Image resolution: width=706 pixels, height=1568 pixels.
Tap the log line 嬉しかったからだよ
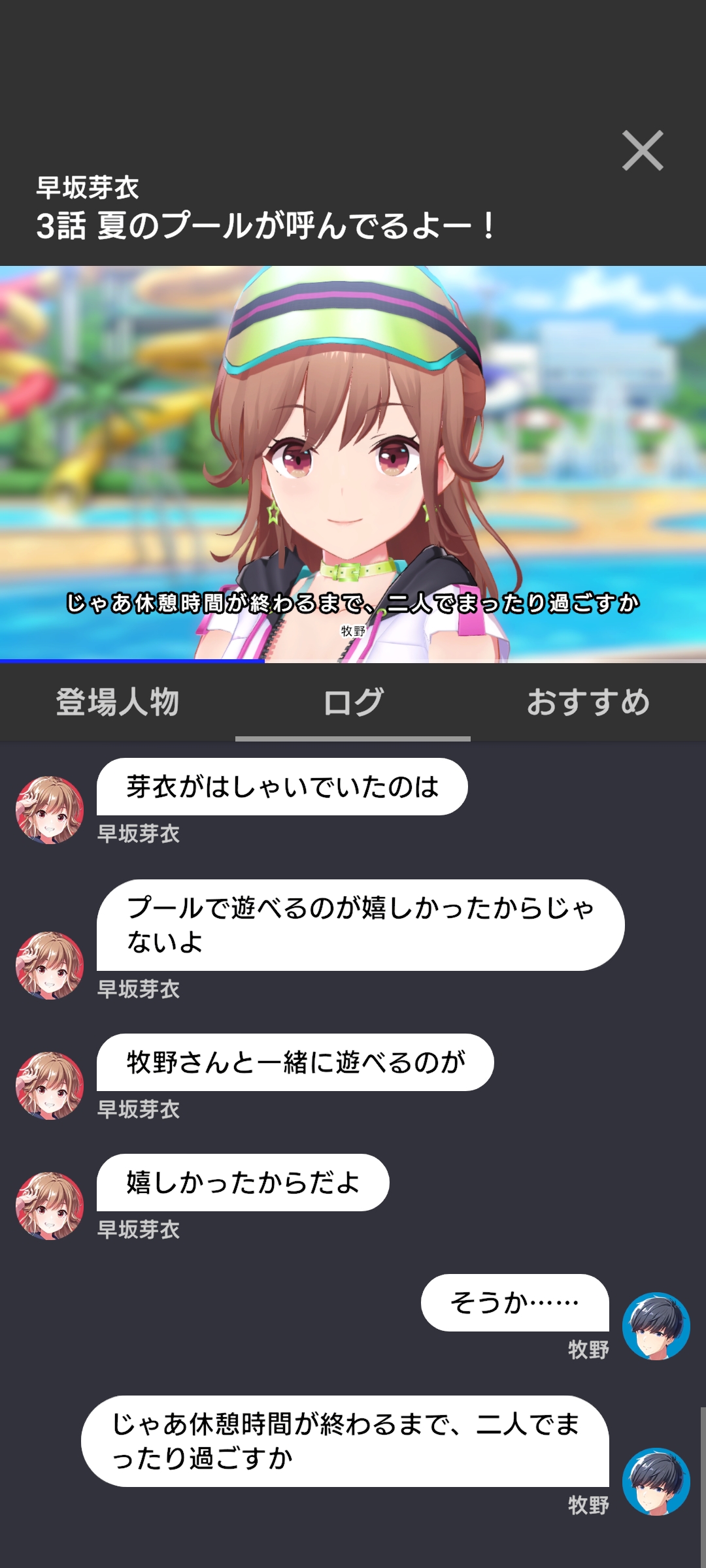(243, 1183)
